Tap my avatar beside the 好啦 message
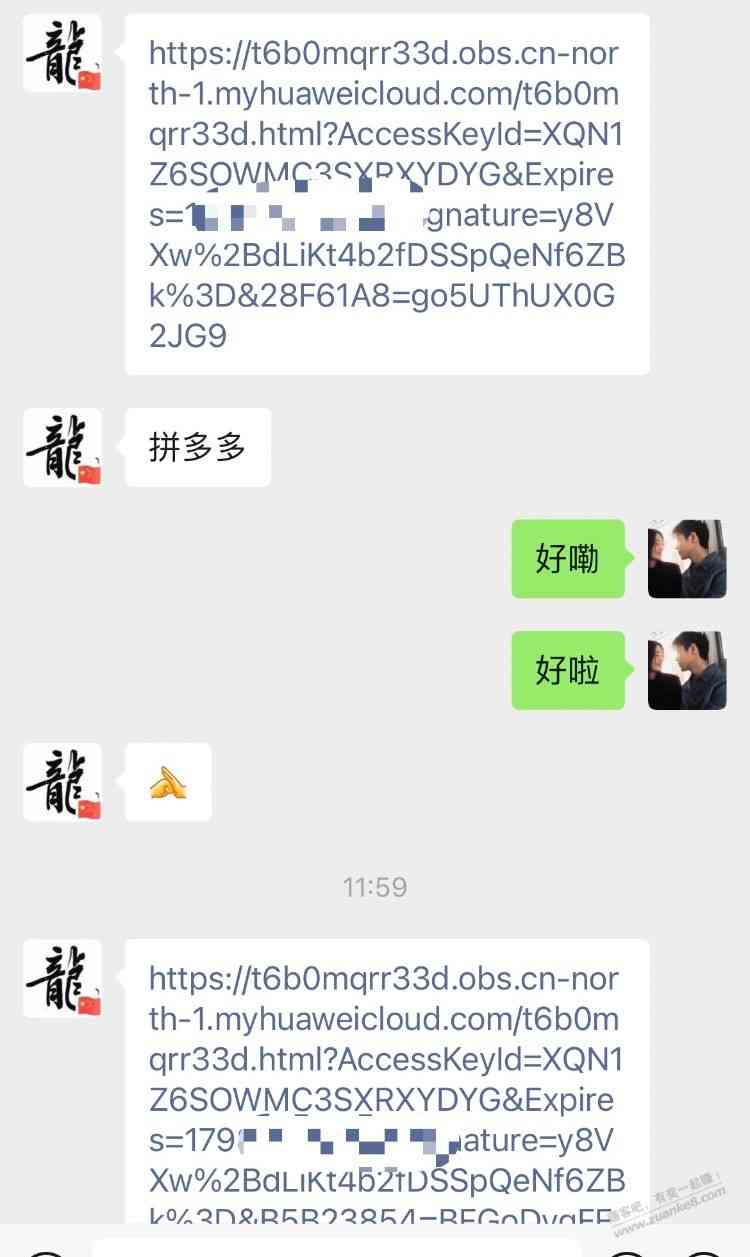750x1257 pixels. pos(687,671)
